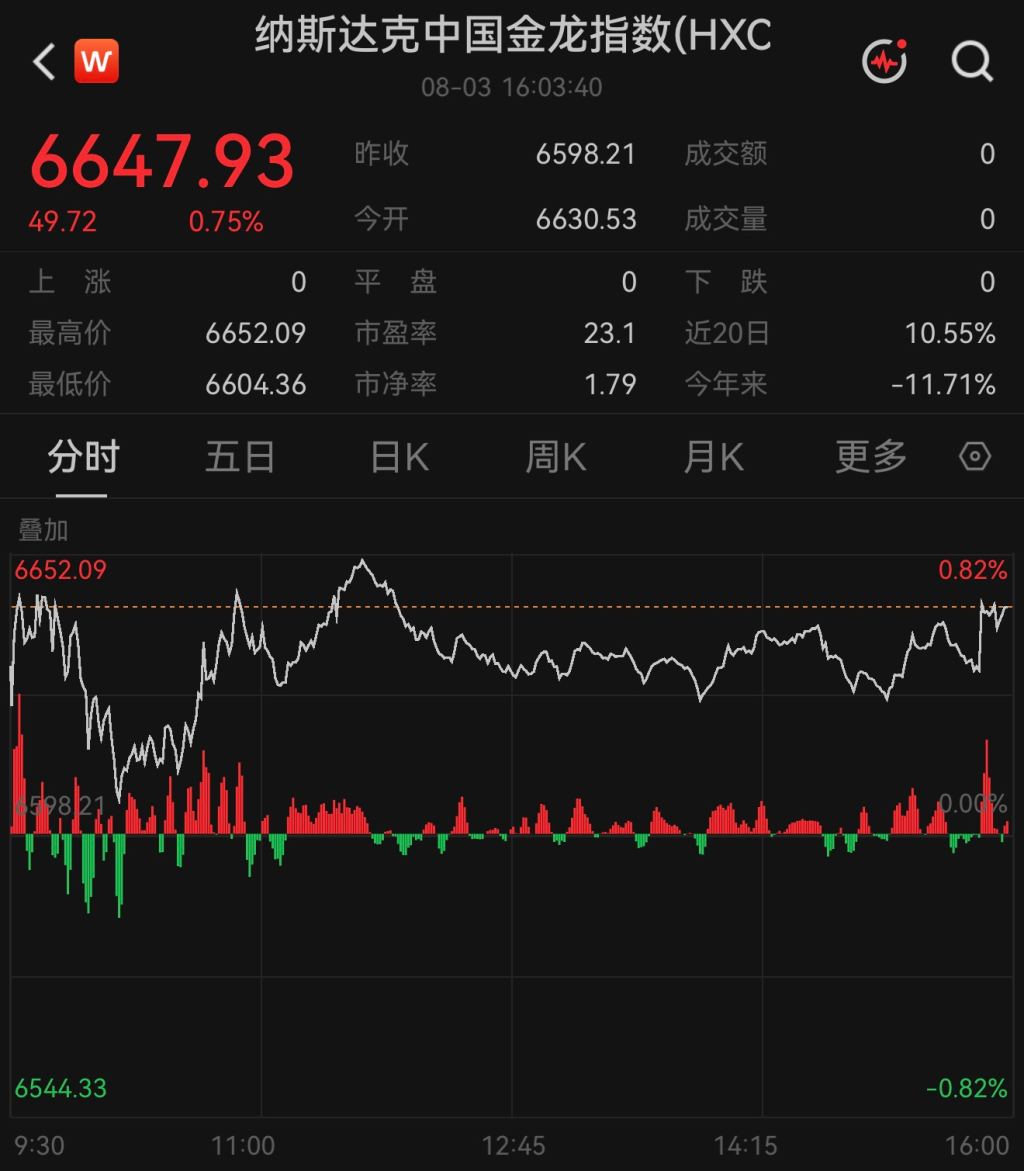Tap the red W logo icon
The width and height of the screenshot is (1024, 1171).
pos(96,60)
